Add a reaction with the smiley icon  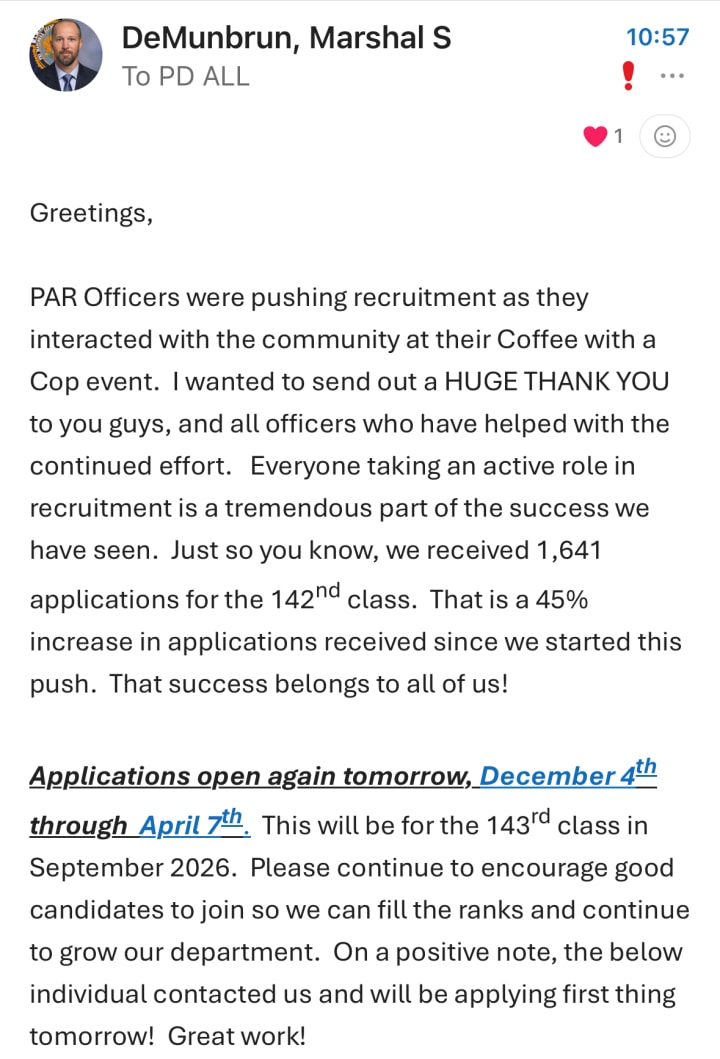pos(665,136)
